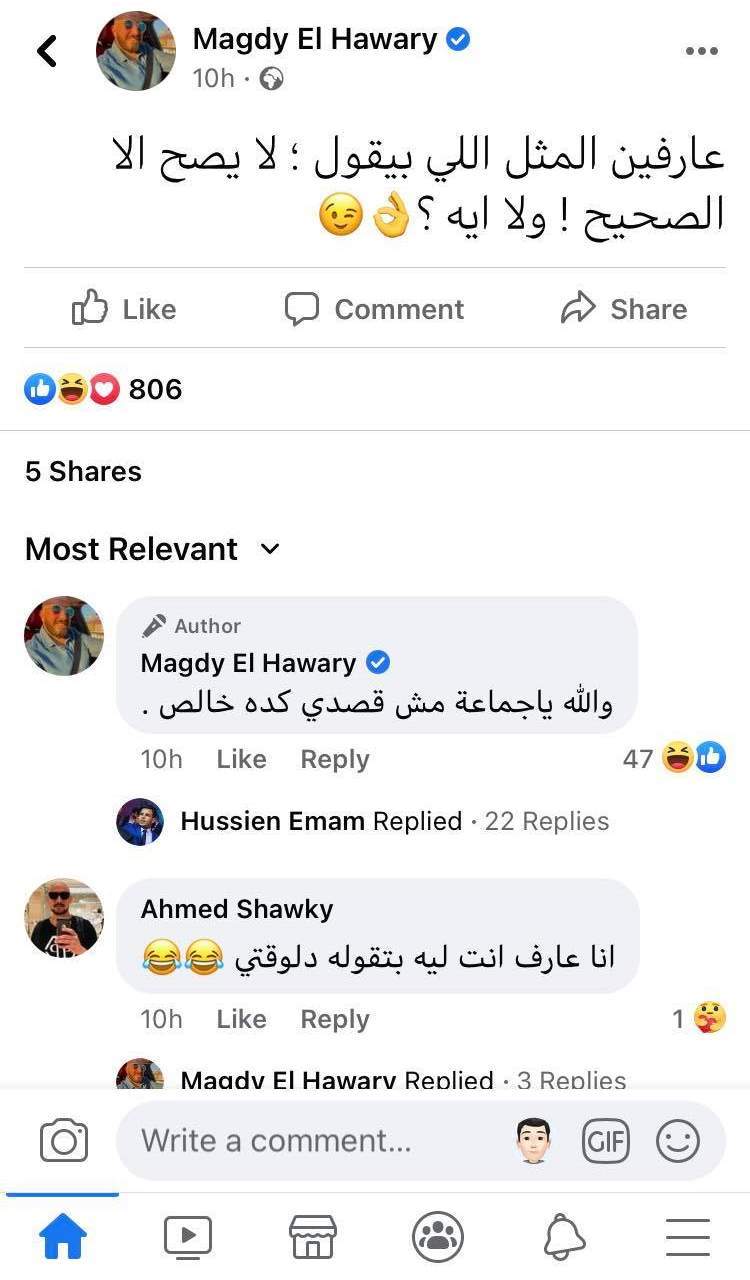Open the post overflow menu
The height and width of the screenshot is (1280, 750).
tap(701, 52)
